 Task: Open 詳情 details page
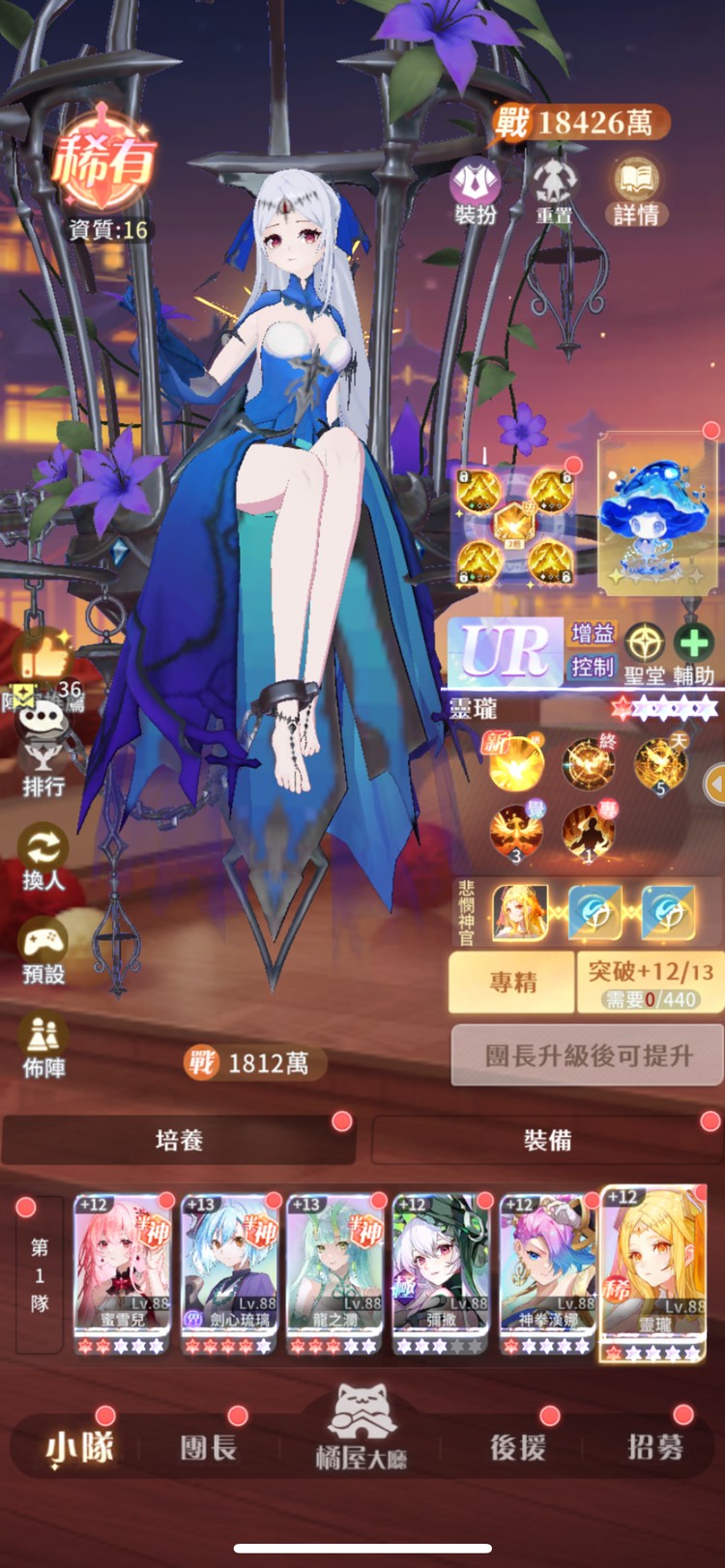(x=636, y=189)
